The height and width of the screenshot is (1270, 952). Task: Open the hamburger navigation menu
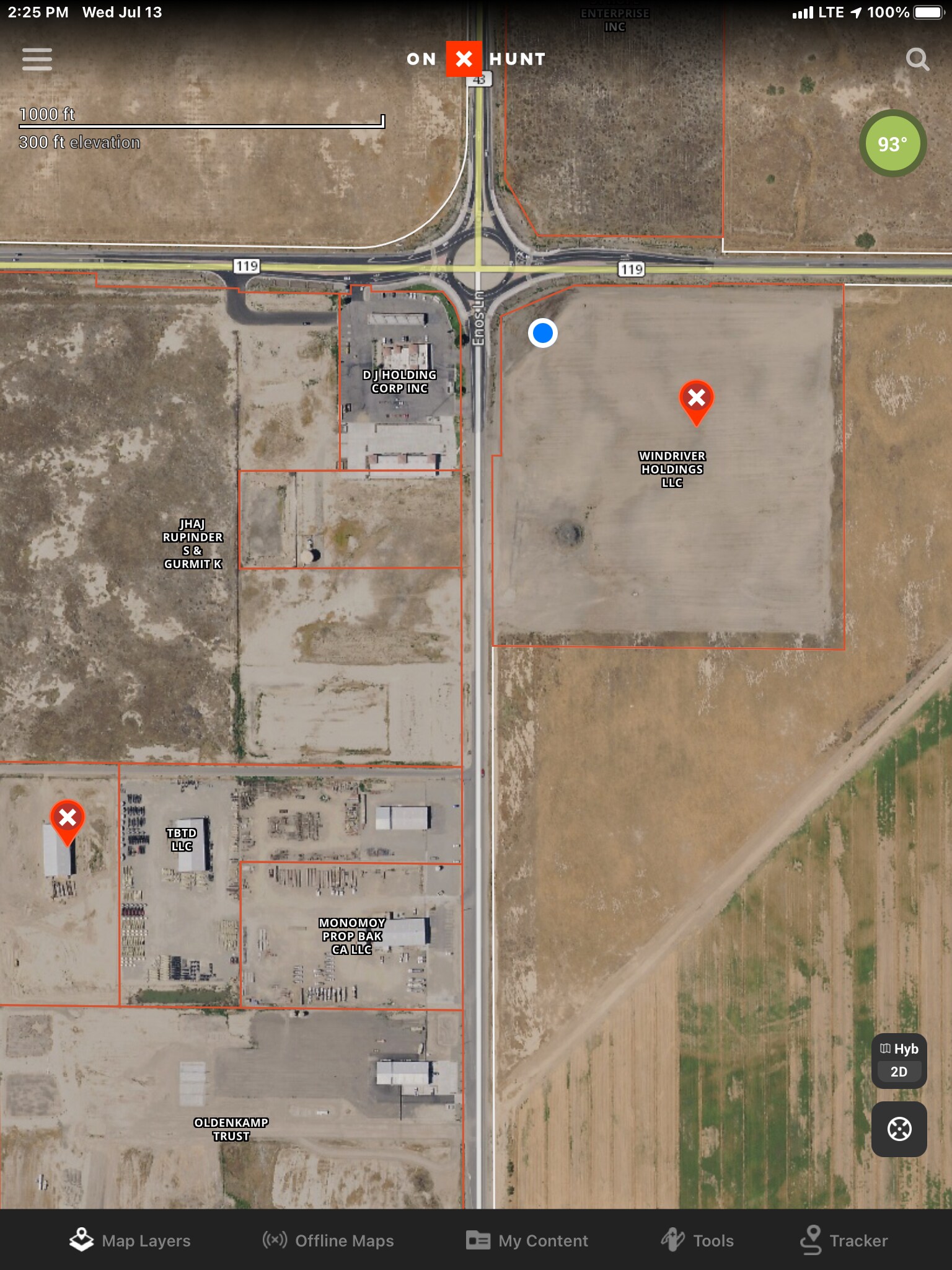[x=37, y=59]
